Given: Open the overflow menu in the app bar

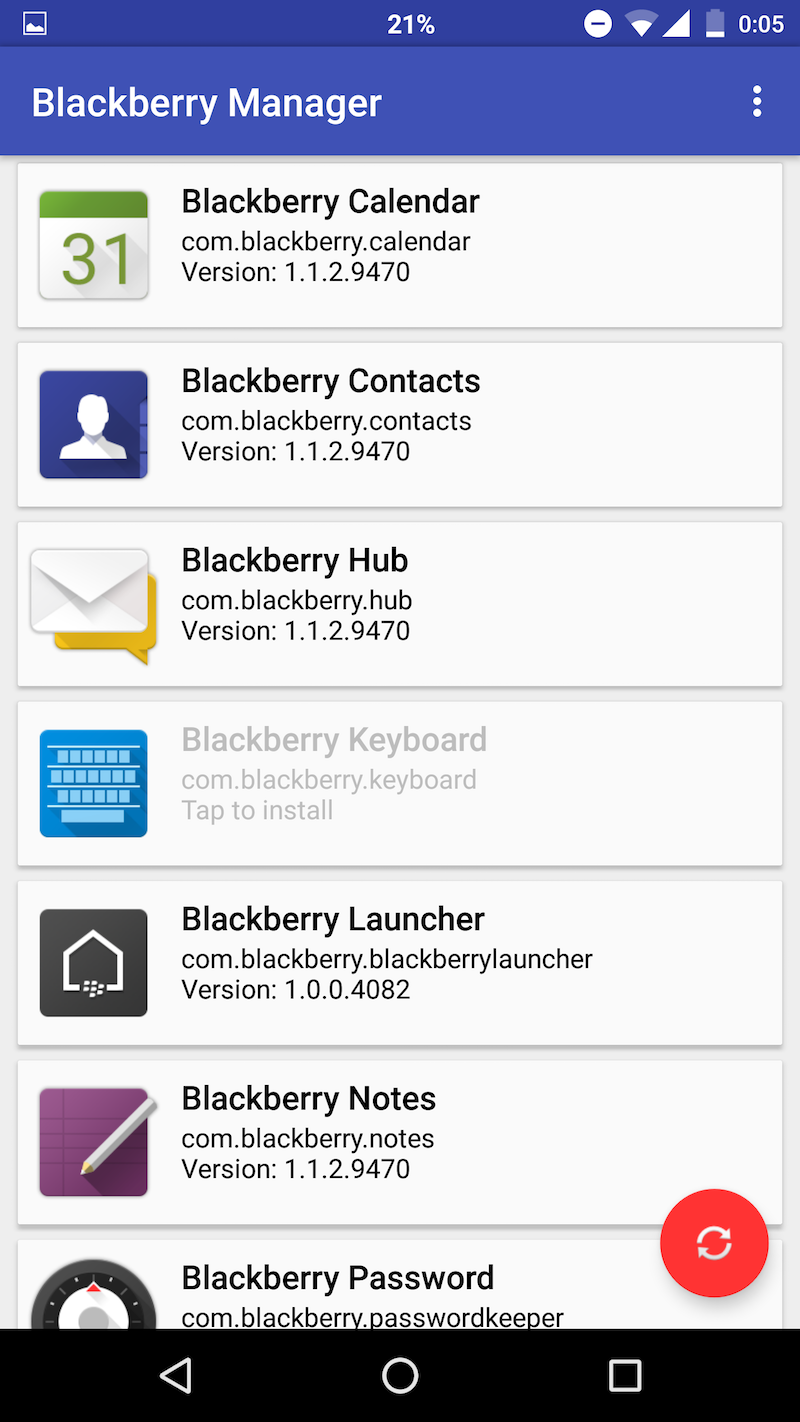Looking at the screenshot, I should coord(757,102).
